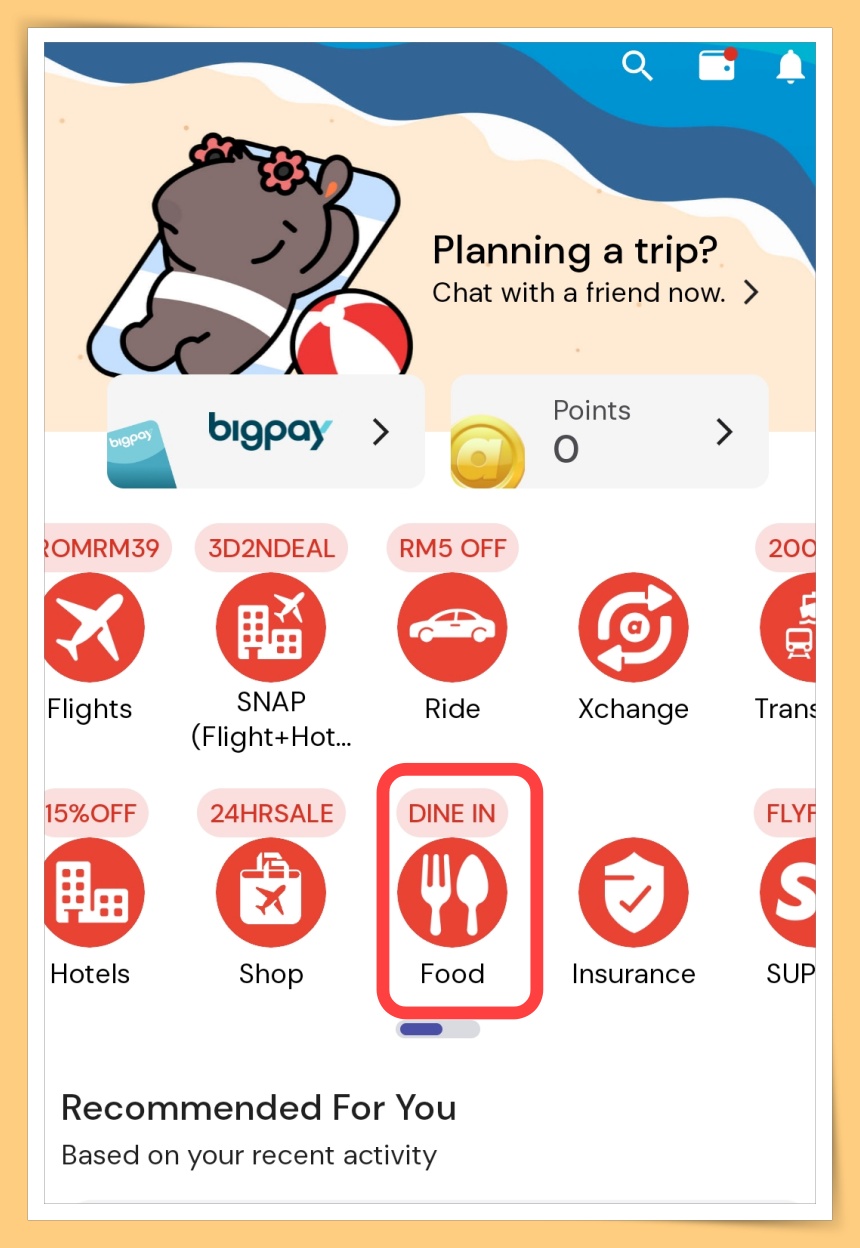Open Insurance
This screenshot has width=860, height=1248.
coord(633,893)
